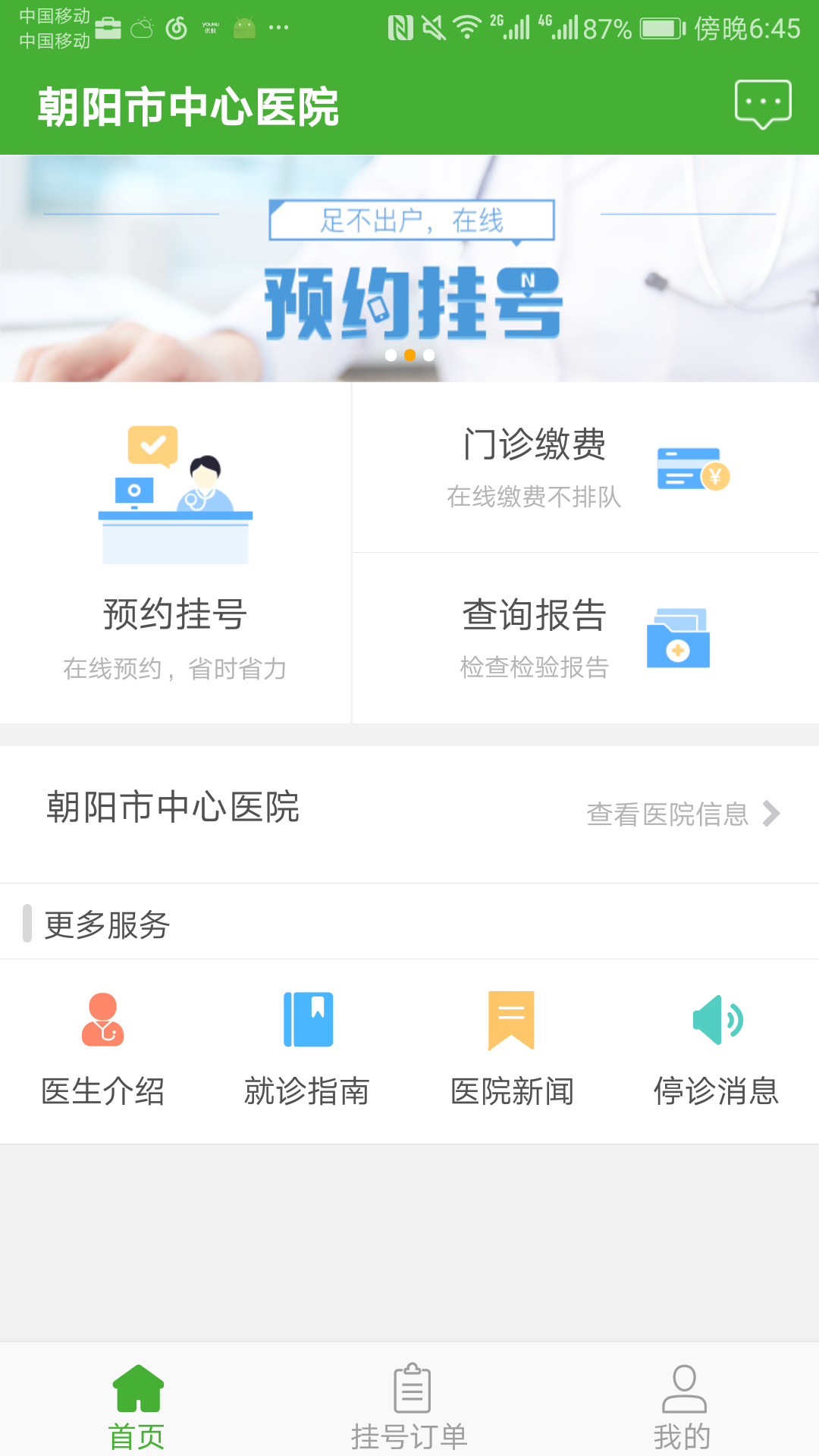Check 停诊消息 clinic closure notices
Screen dimensions: 819x1456
pos(717,1050)
